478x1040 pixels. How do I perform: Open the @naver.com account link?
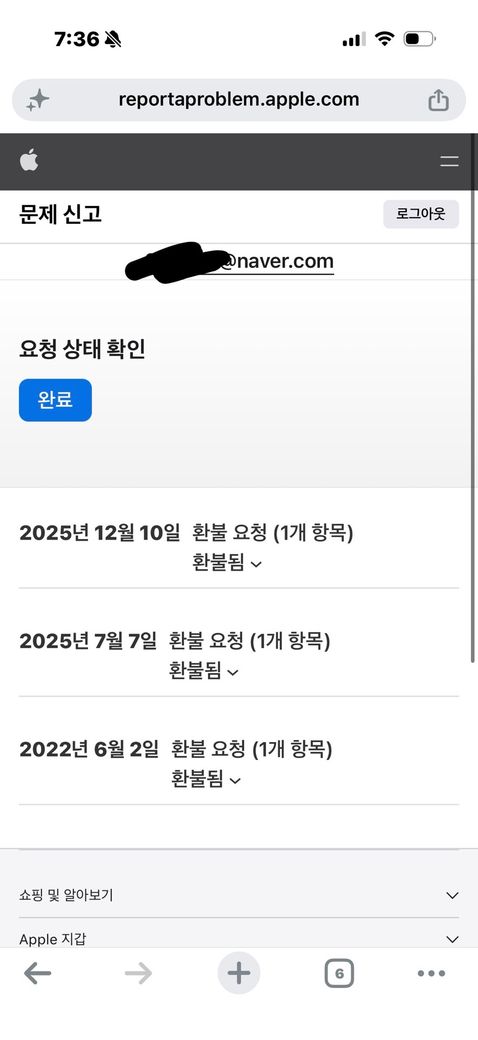230,262
